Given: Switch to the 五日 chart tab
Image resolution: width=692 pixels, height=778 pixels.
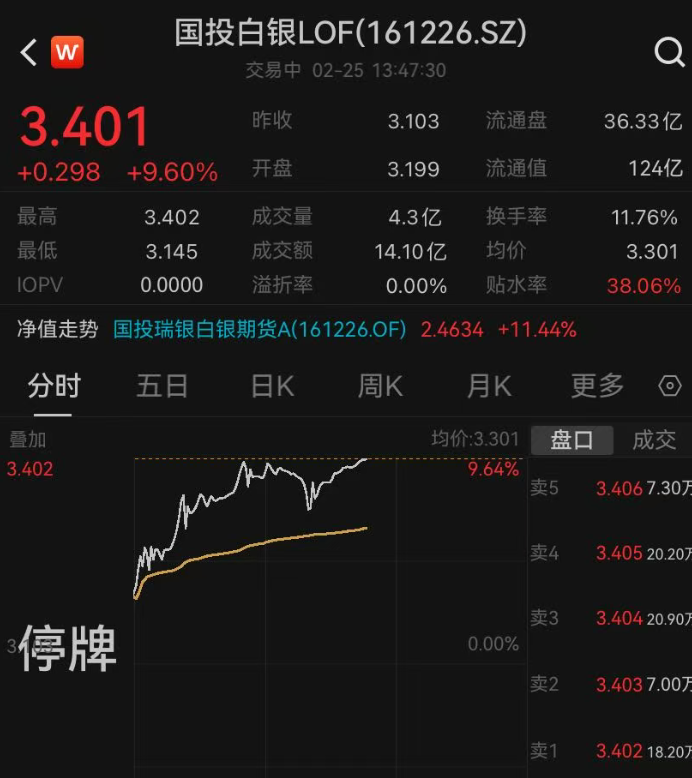Looking at the screenshot, I should (x=162, y=386).
